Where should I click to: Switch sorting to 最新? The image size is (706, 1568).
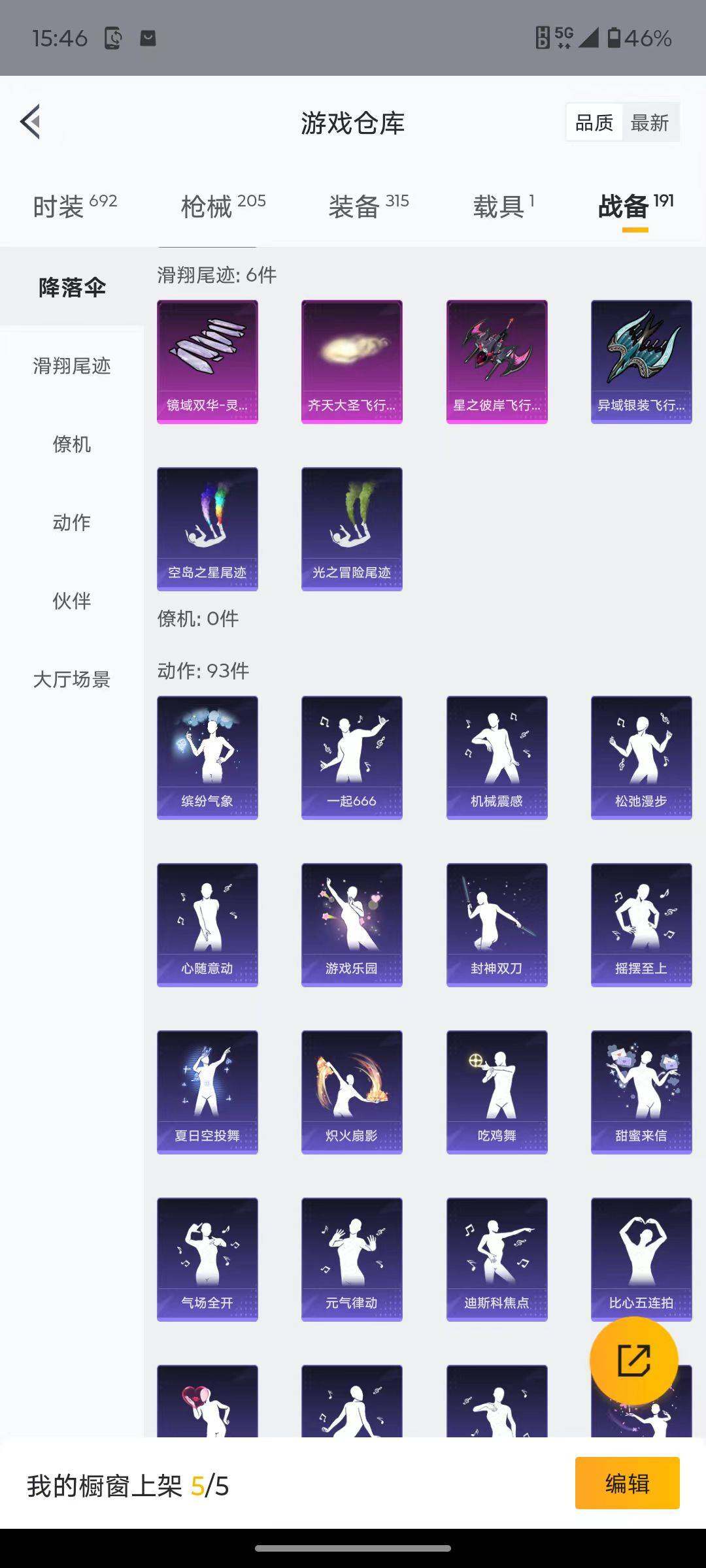click(x=652, y=122)
